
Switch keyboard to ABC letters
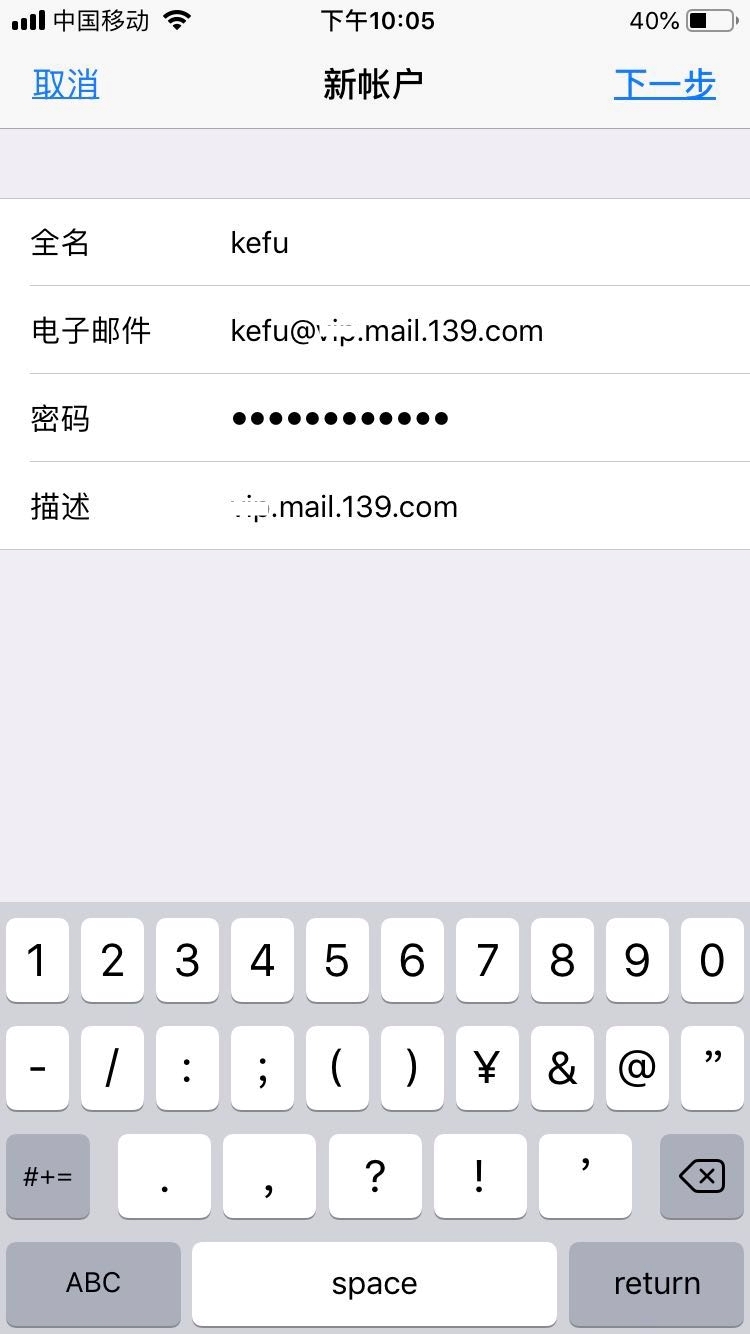point(93,1283)
